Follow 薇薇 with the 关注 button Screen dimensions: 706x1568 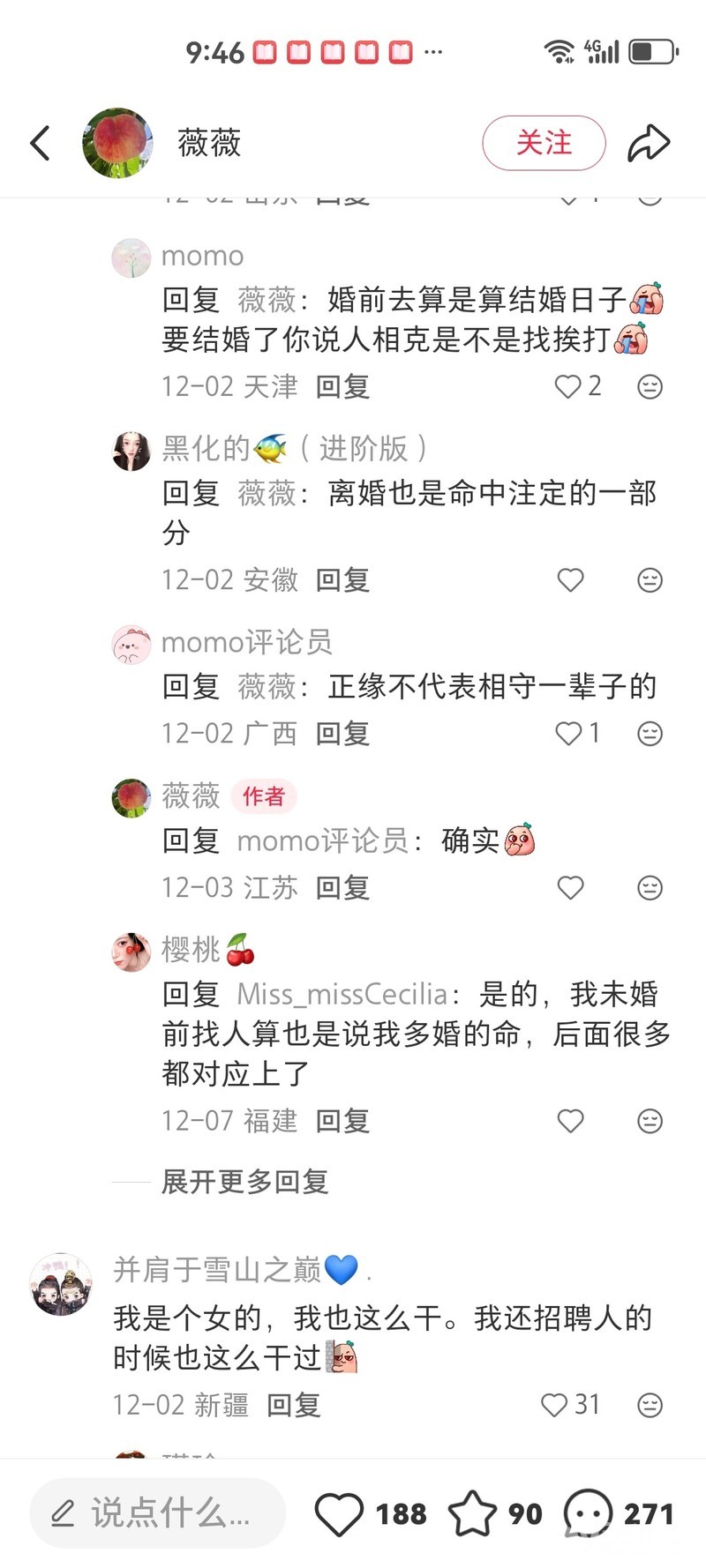544,143
